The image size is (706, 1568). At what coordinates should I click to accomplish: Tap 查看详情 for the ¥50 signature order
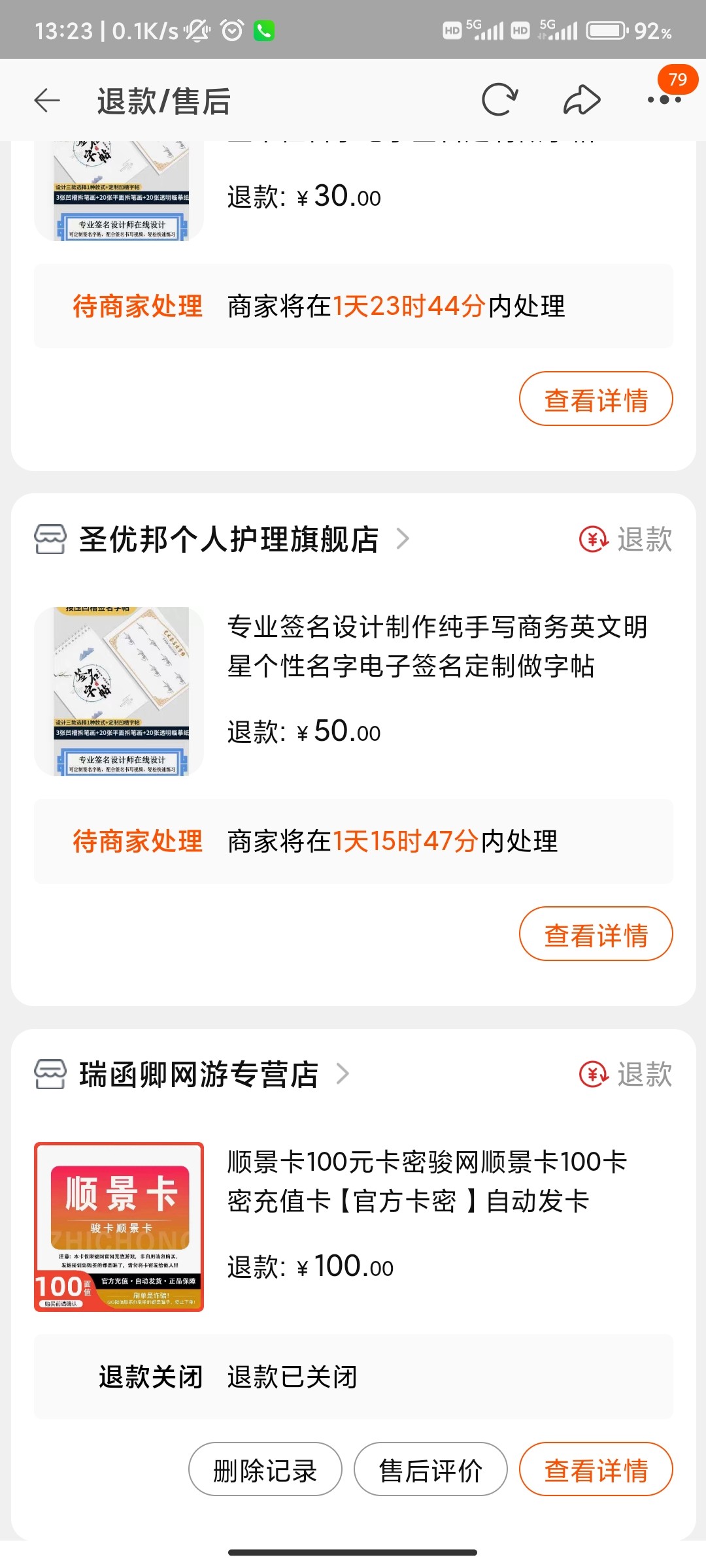pyautogui.click(x=596, y=934)
